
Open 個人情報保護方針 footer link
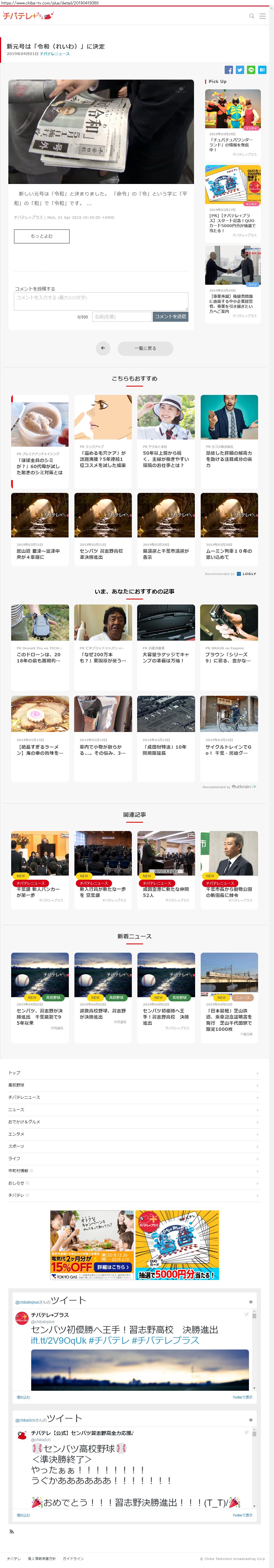coord(42,1559)
